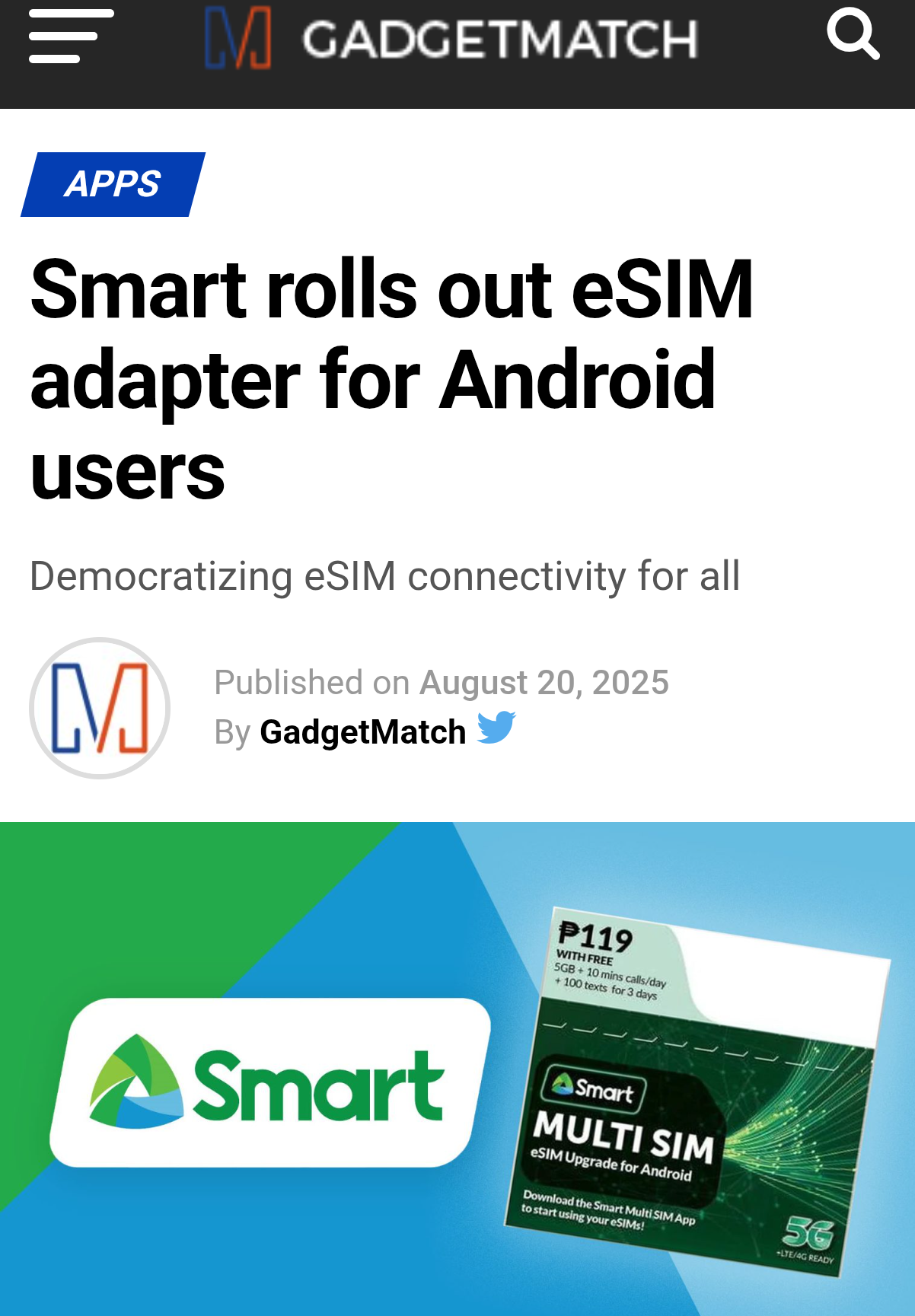
Task: Open the hamburger navigation menu
Action: pos(70,37)
